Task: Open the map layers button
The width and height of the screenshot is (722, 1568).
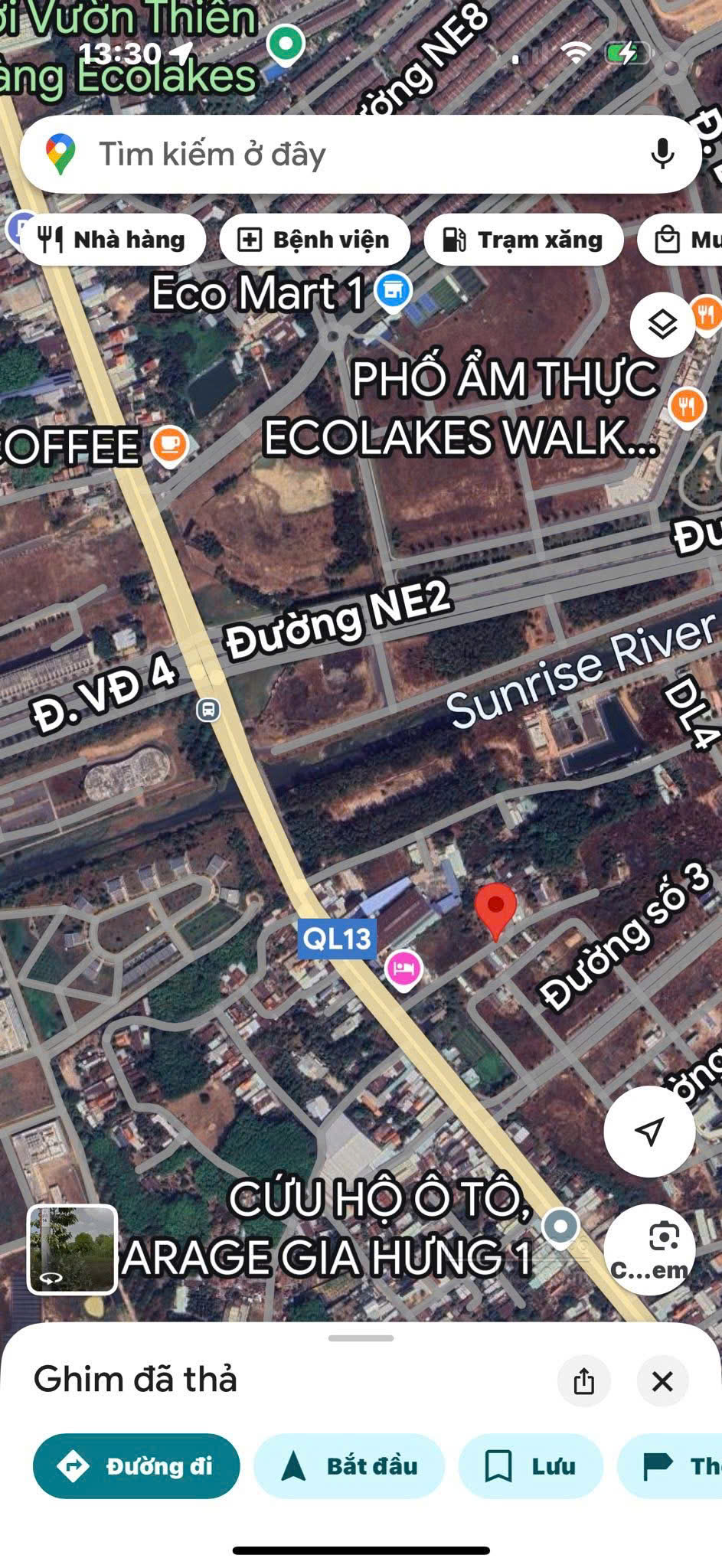Action: (x=662, y=325)
